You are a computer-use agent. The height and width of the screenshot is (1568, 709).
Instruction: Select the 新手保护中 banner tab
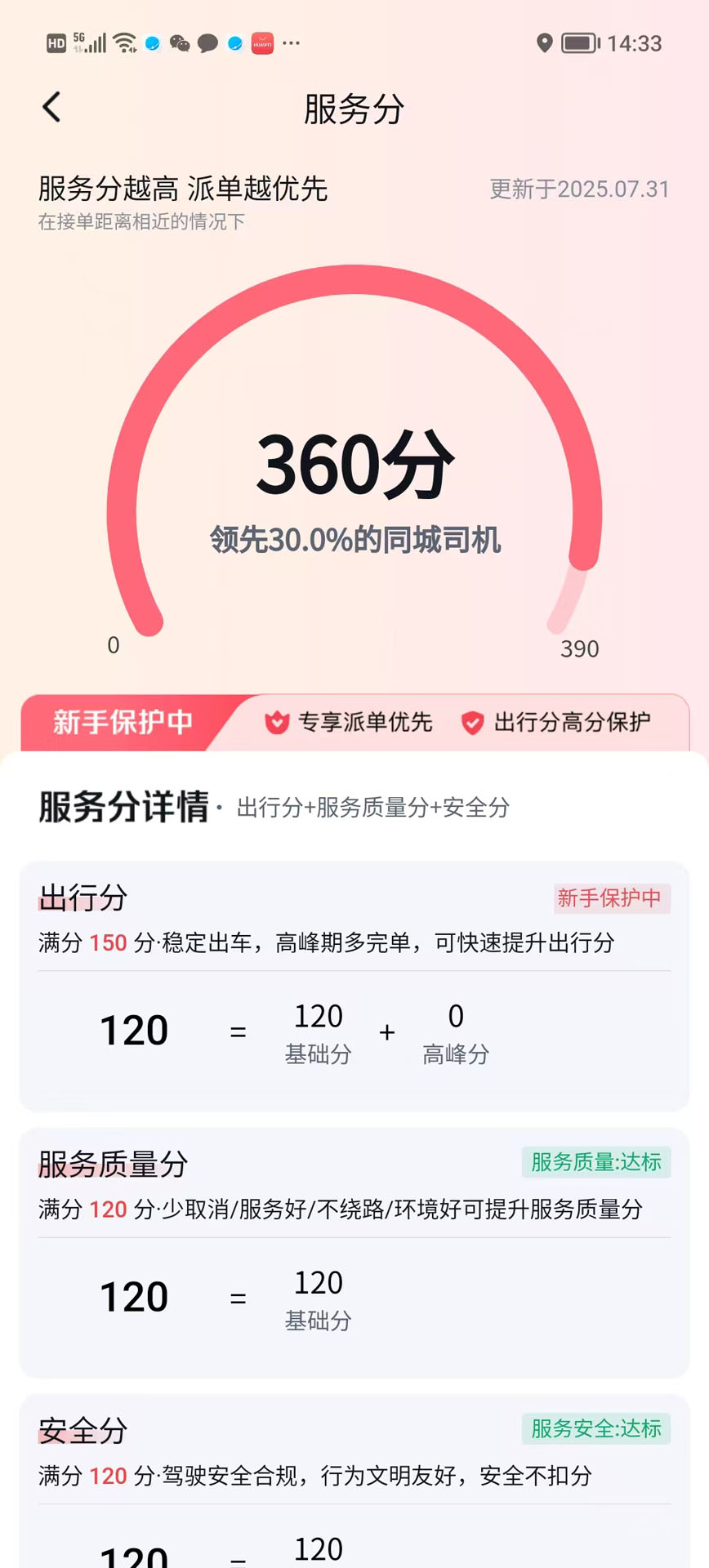pyautogui.click(x=123, y=722)
